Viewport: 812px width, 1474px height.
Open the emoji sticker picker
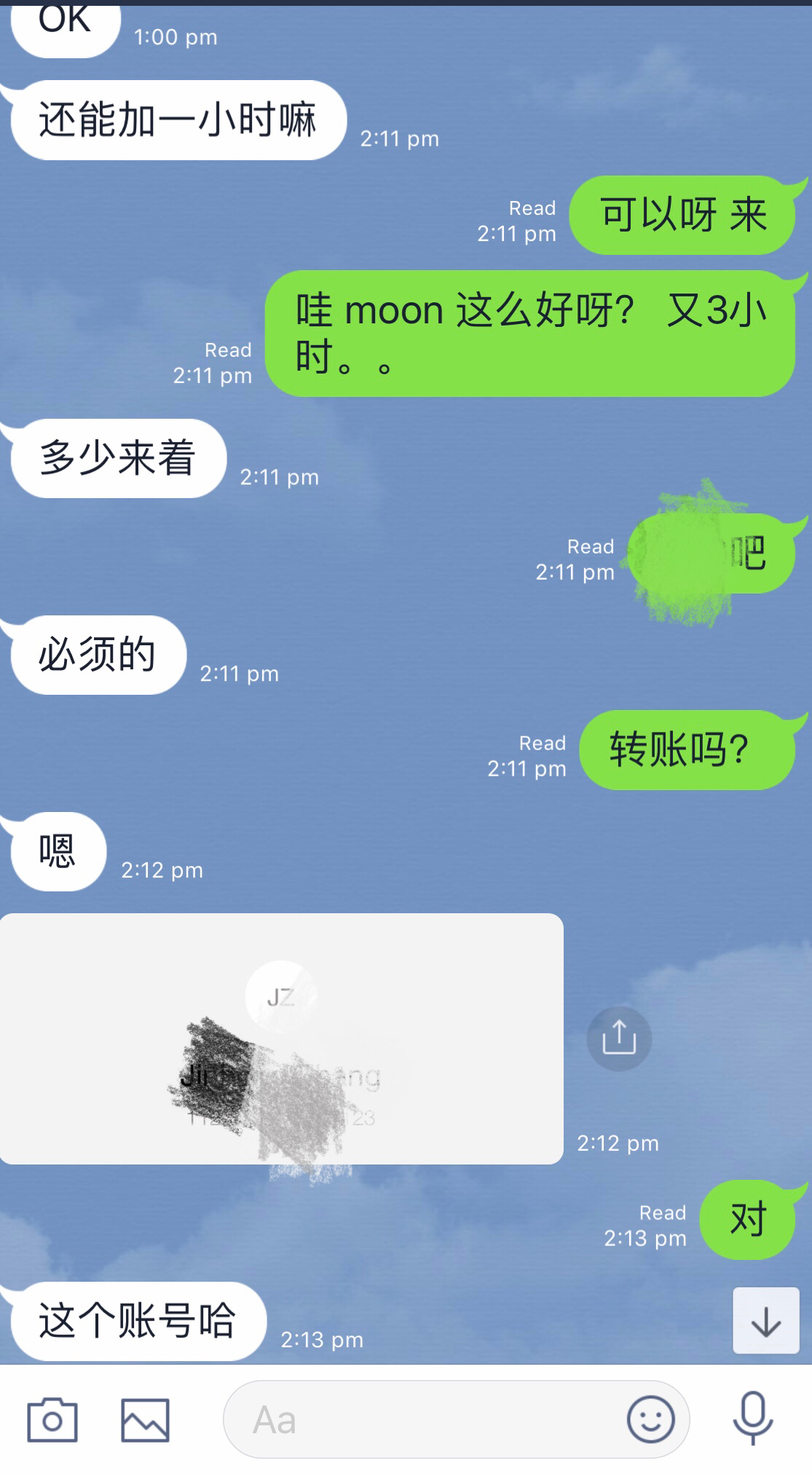pos(650,1419)
